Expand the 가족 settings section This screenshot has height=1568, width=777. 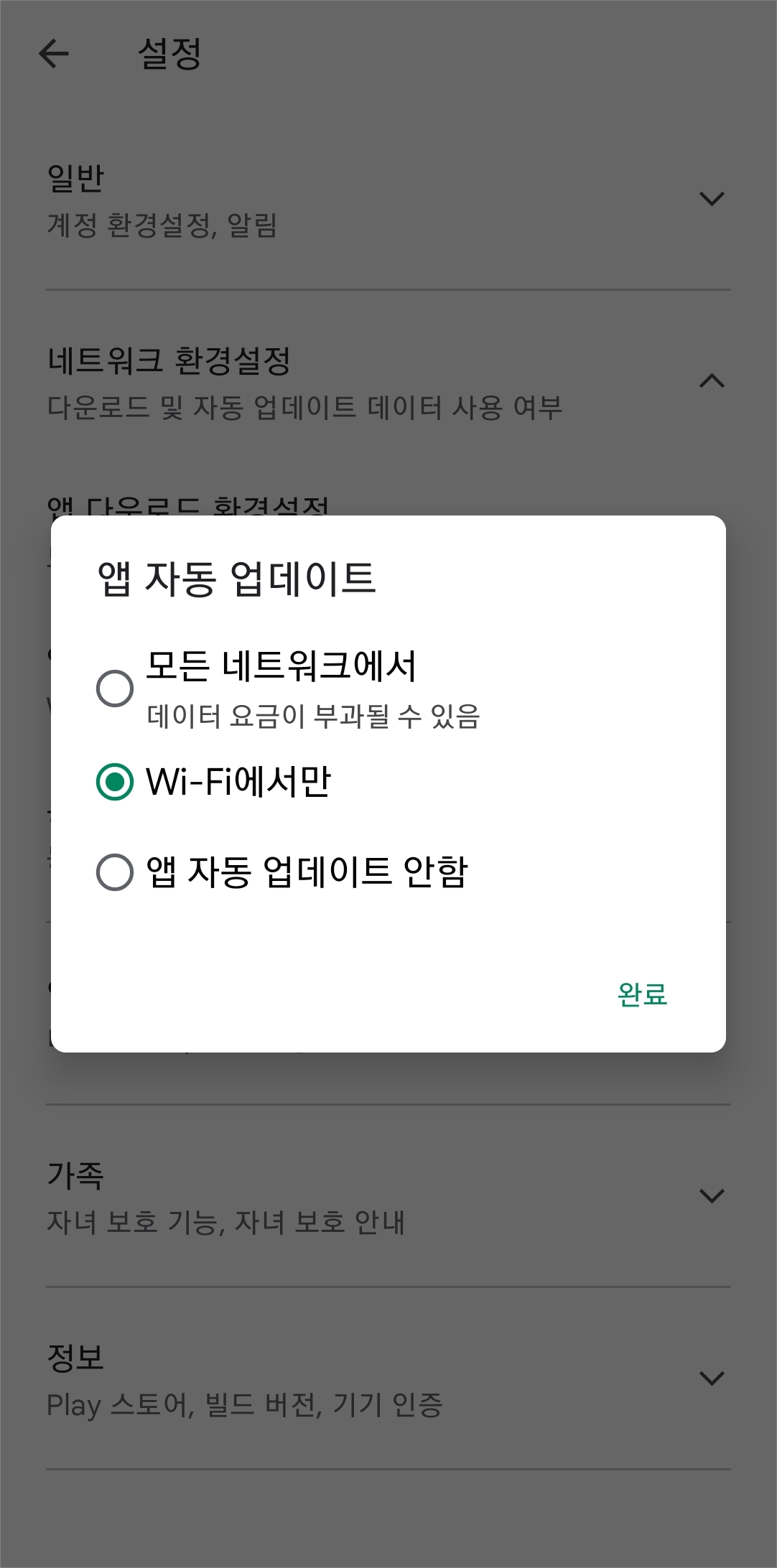coord(711,1194)
